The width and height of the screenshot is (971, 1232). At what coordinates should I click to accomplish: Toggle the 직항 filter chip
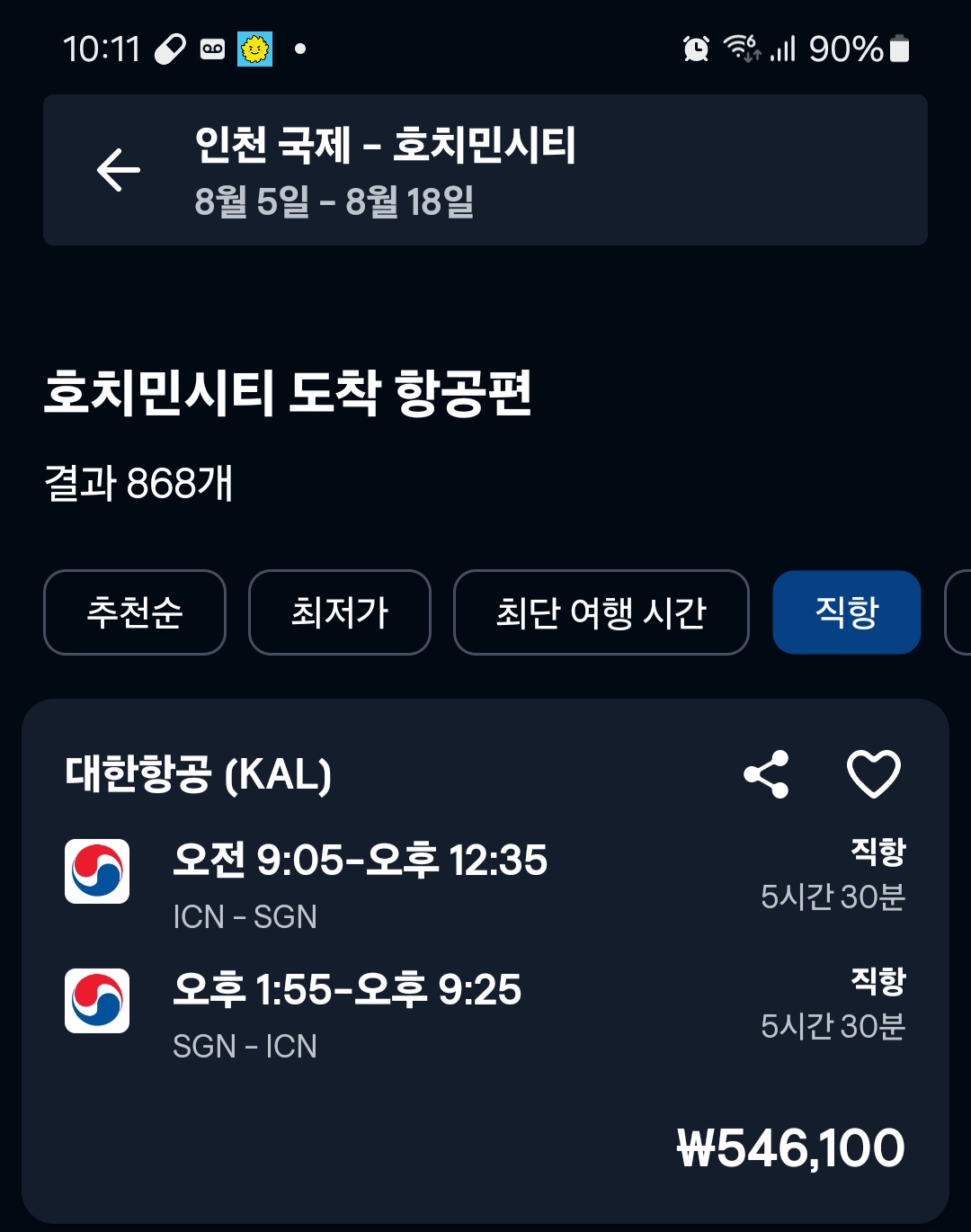coord(846,612)
